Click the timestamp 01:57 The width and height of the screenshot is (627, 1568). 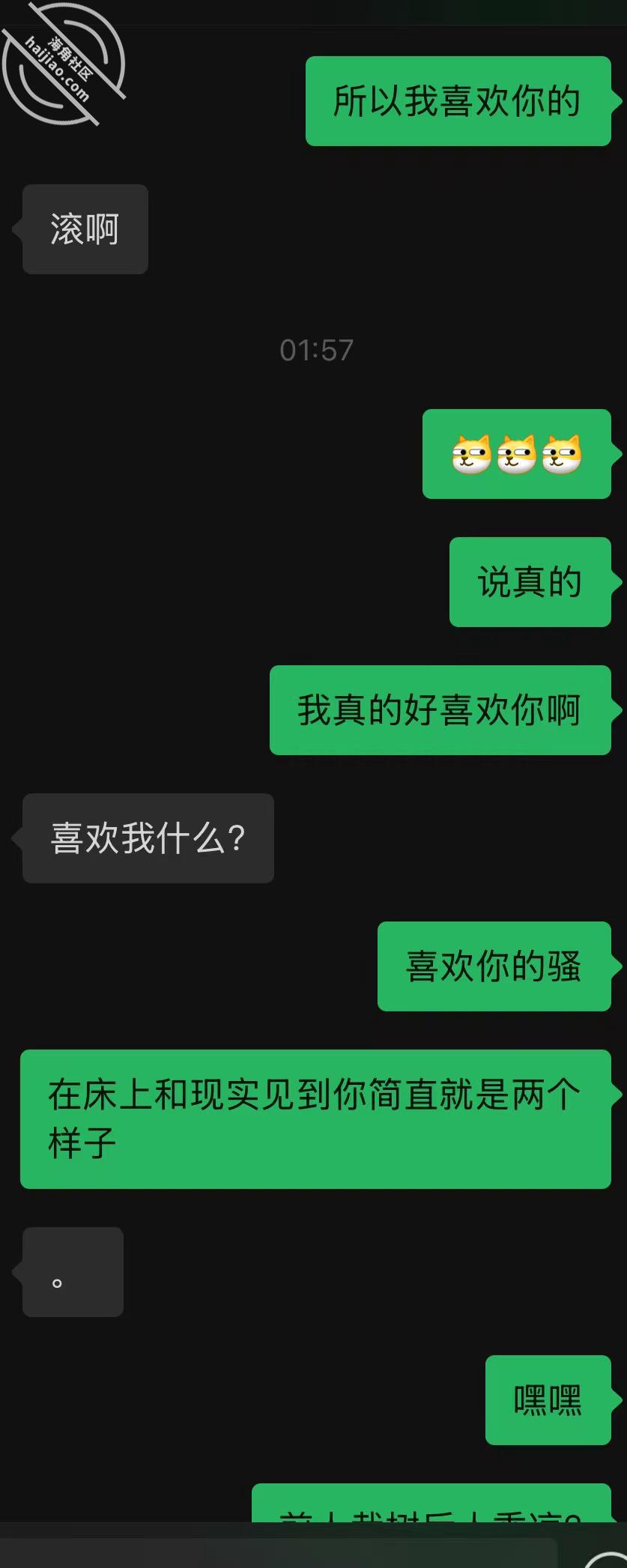(315, 349)
